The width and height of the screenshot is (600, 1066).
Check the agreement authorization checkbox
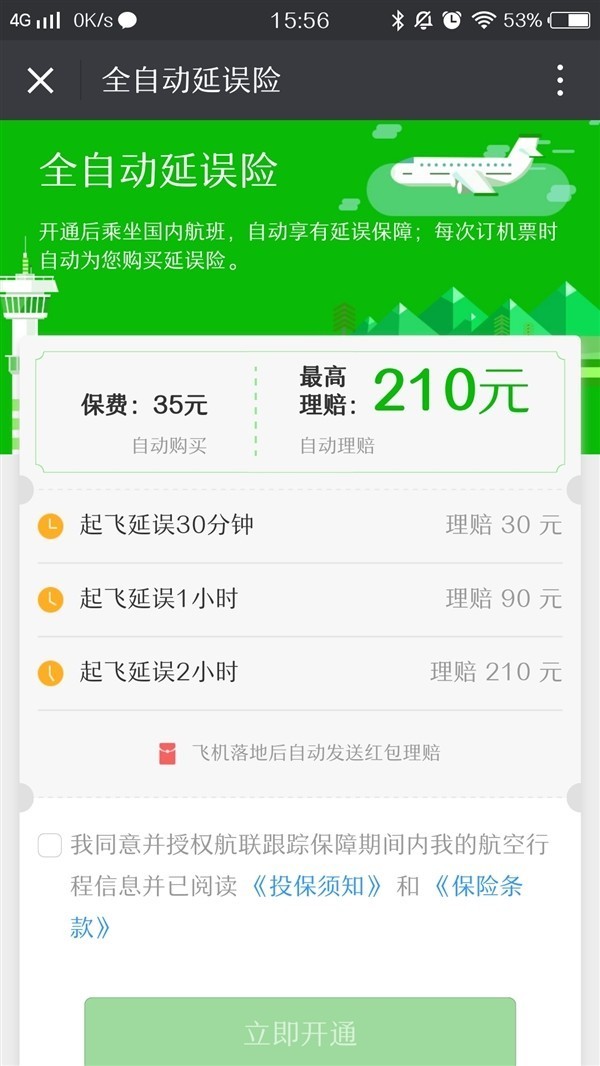[x=50, y=845]
